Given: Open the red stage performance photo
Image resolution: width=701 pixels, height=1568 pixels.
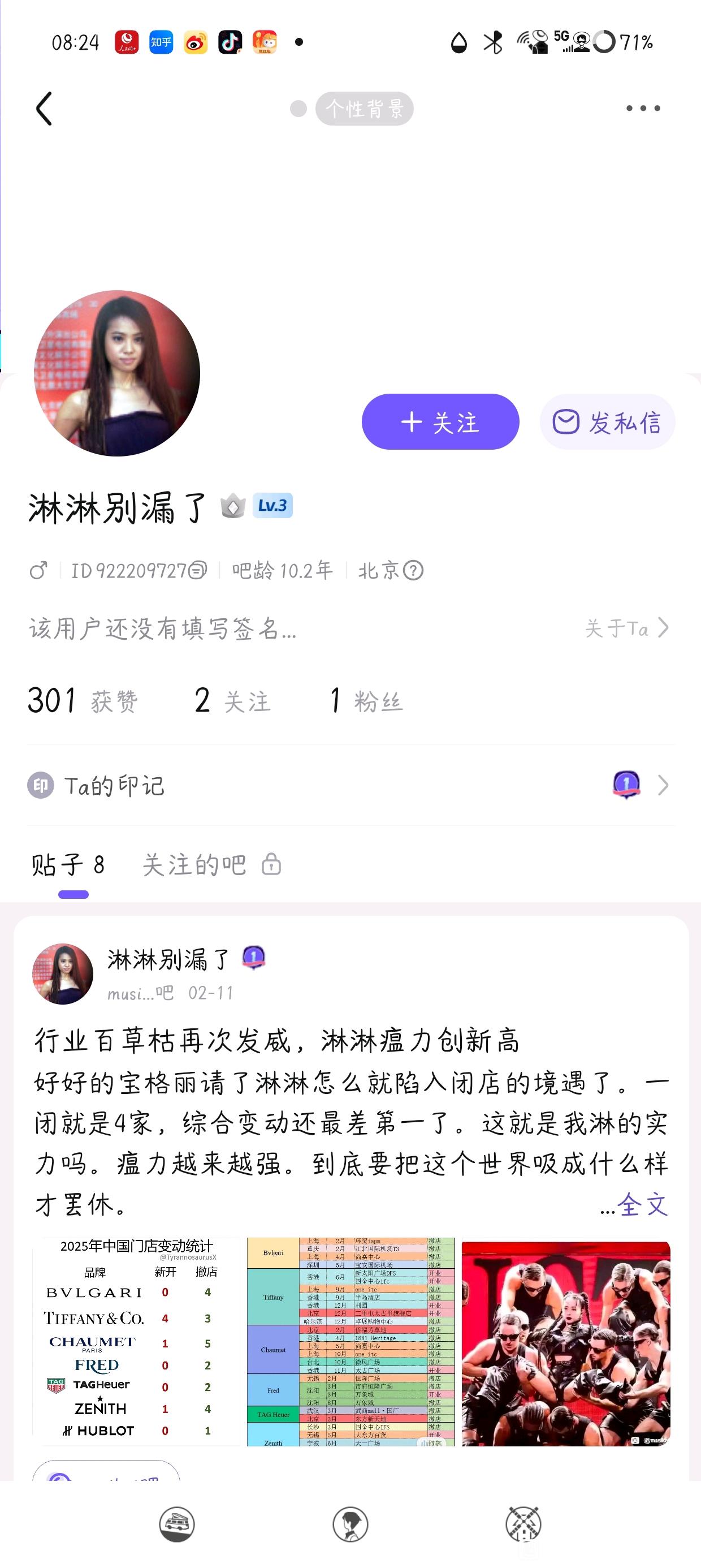Looking at the screenshot, I should (x=566, y=1343).
